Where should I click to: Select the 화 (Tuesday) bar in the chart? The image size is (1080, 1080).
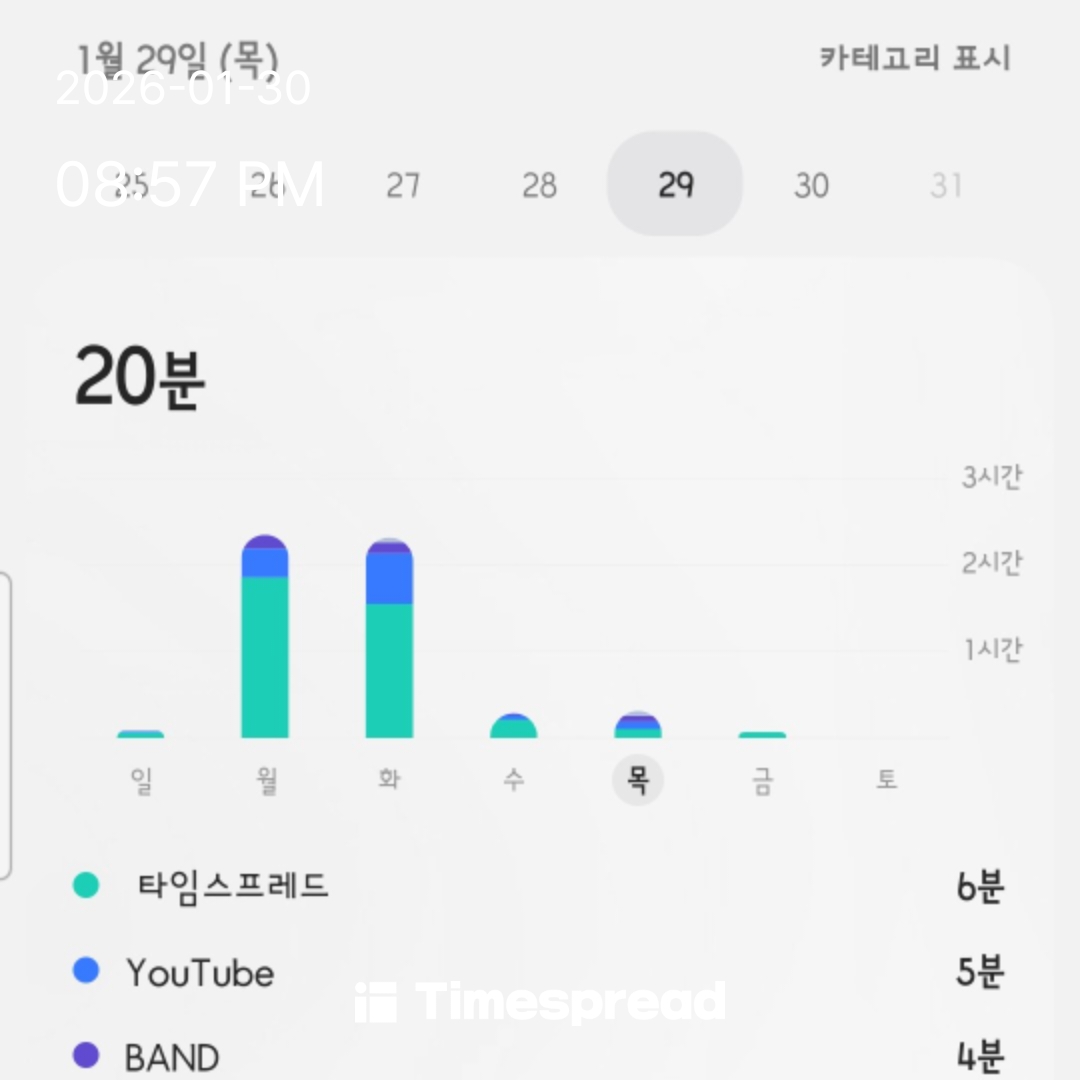[389, 642]
